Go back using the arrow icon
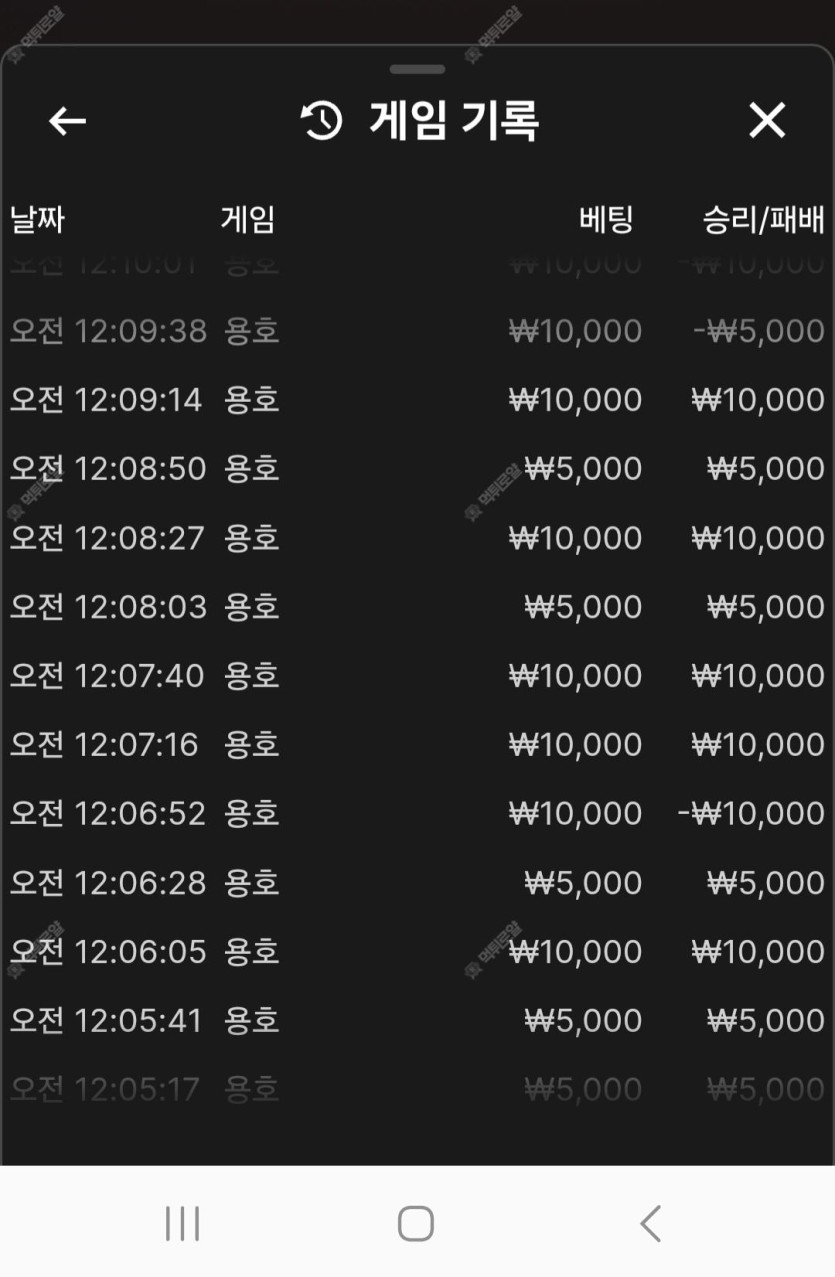 click(67, 121)
